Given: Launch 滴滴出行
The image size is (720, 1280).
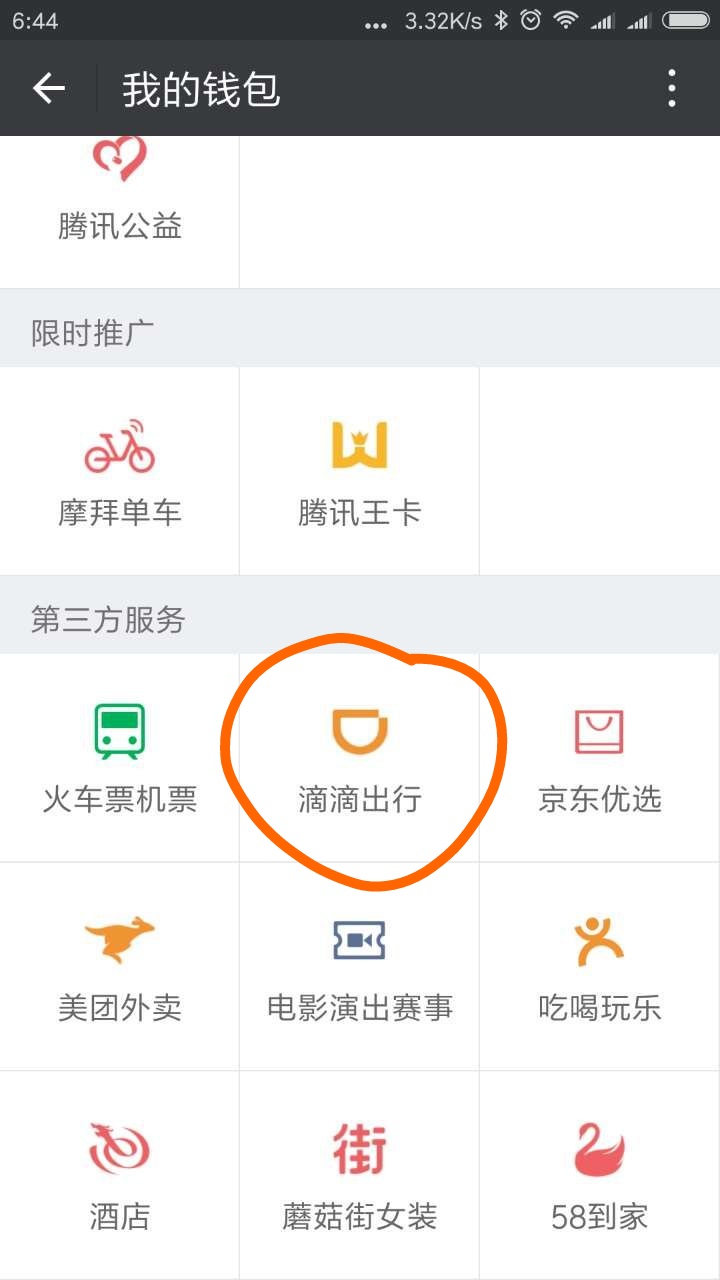Looking at the screenshot, I should pyautogui.click(x=359, y=758).
